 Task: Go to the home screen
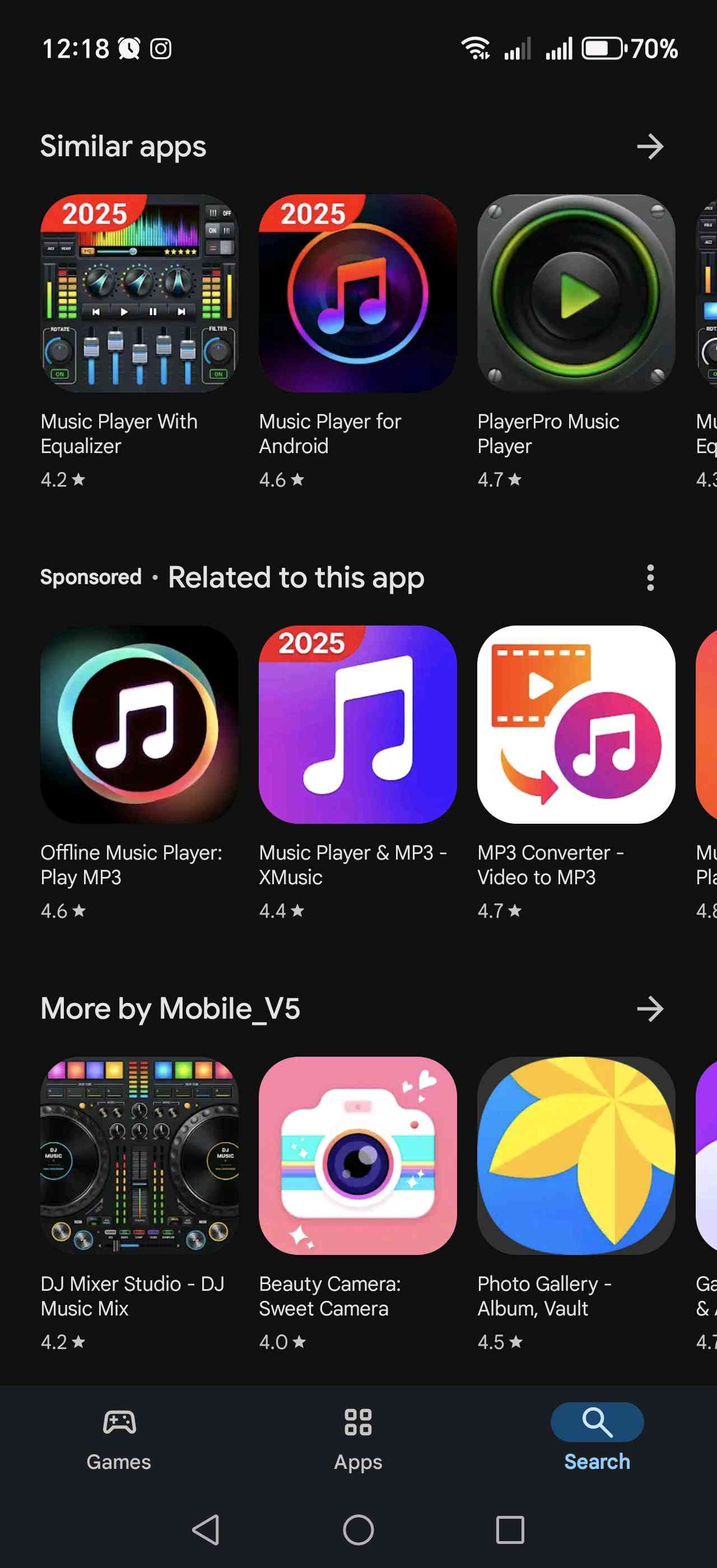click(358, 1530)
